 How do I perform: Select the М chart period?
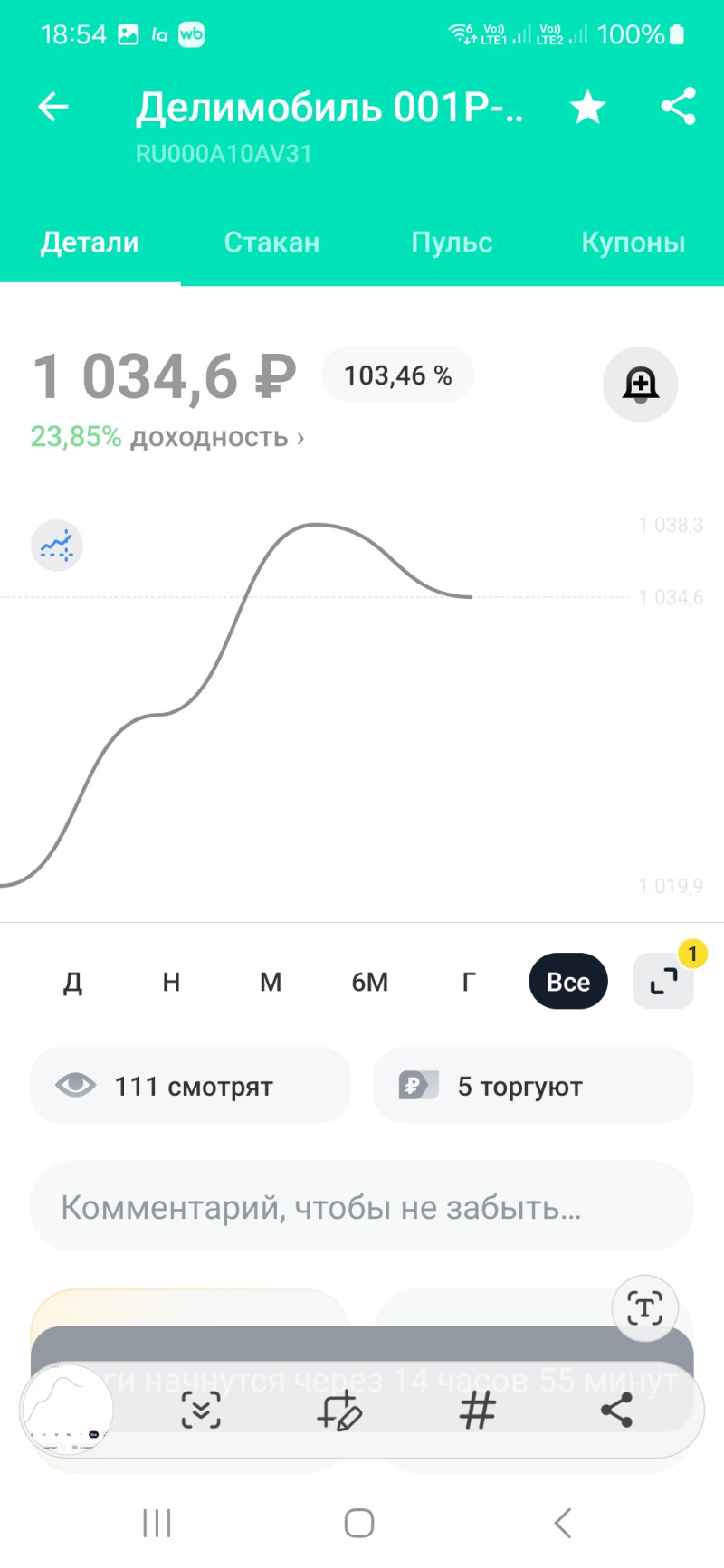point(271,982)
